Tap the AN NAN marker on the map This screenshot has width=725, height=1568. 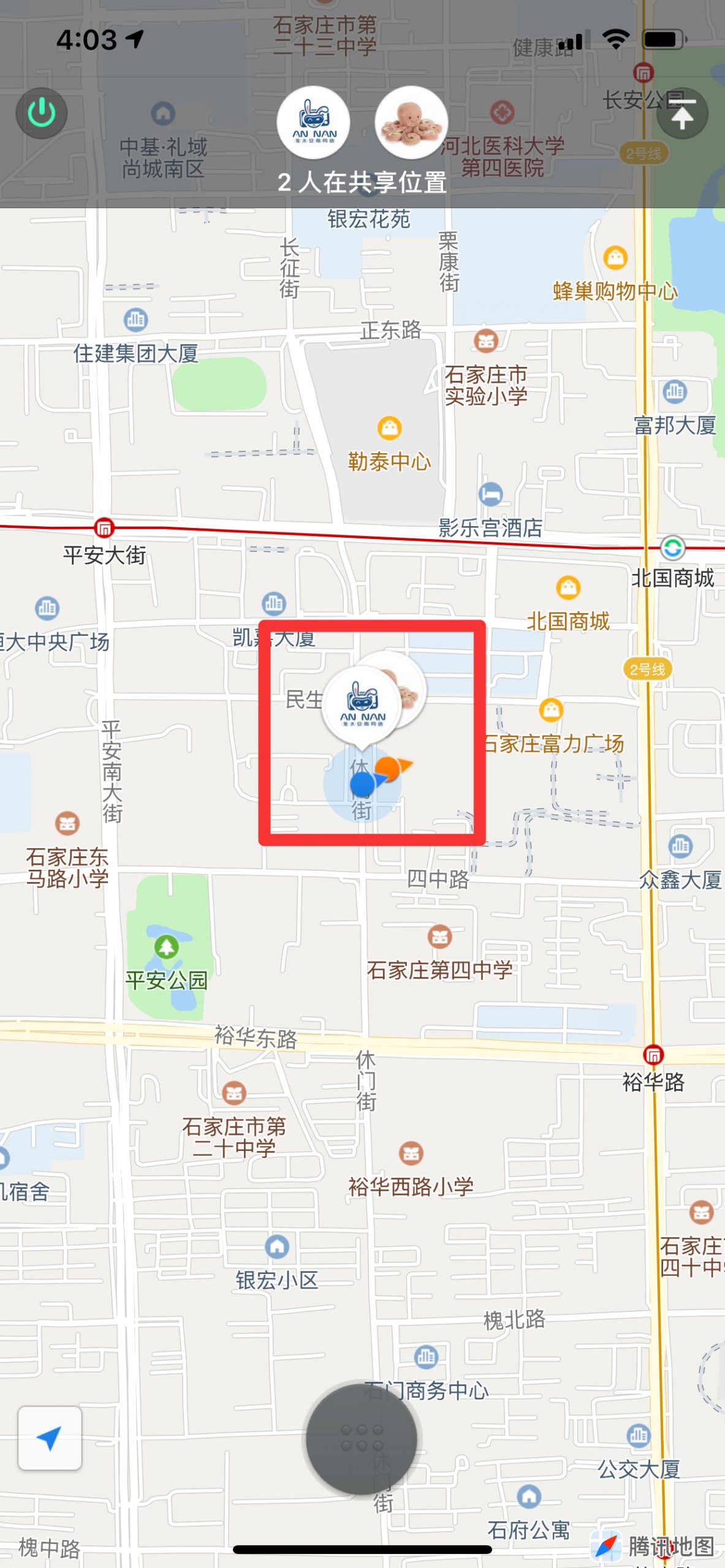click(x=362, y=706)
